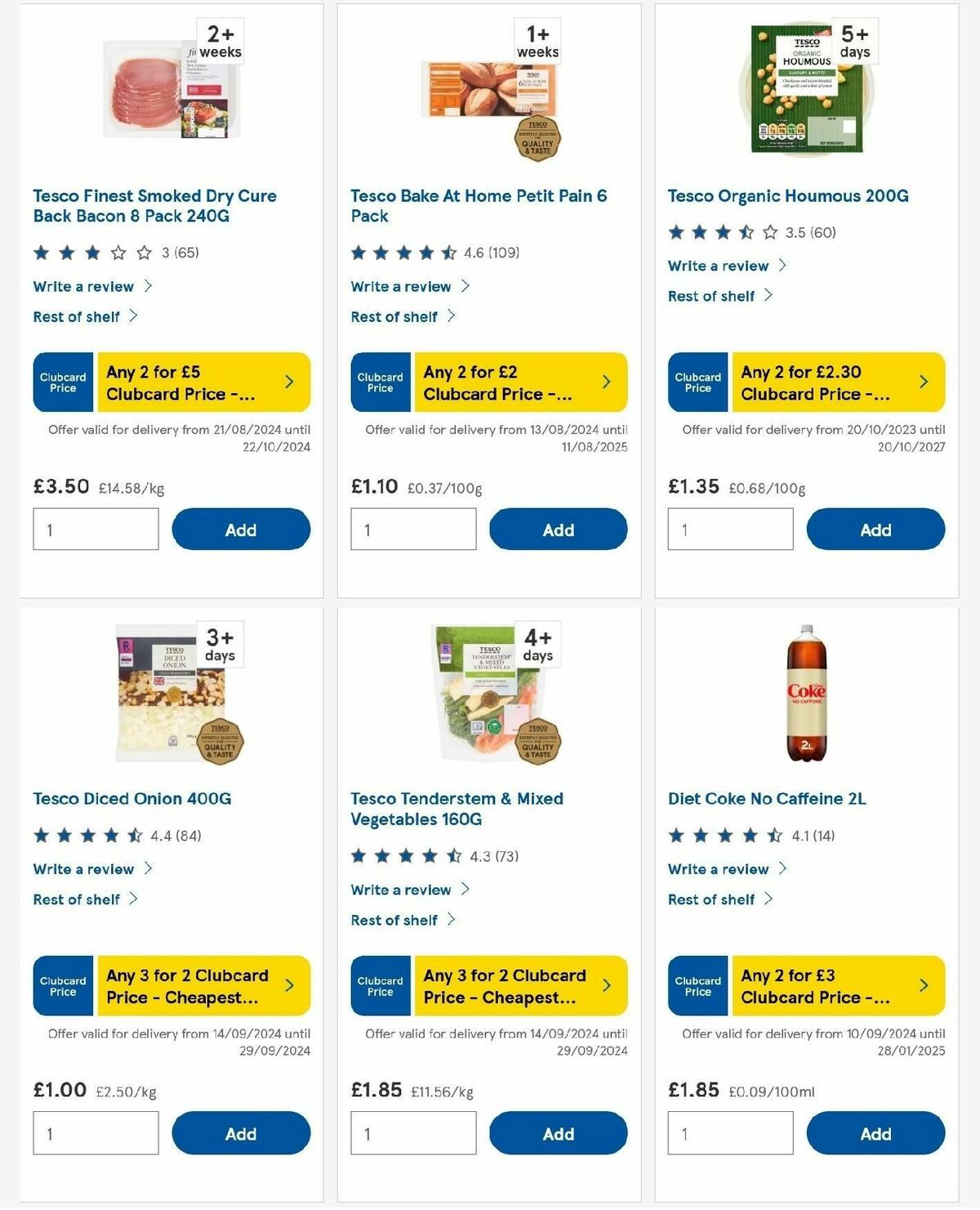Click the Clubcard Price badge on the Houmous offer
The image size is (980, 1210).
(x=697, y=382)
